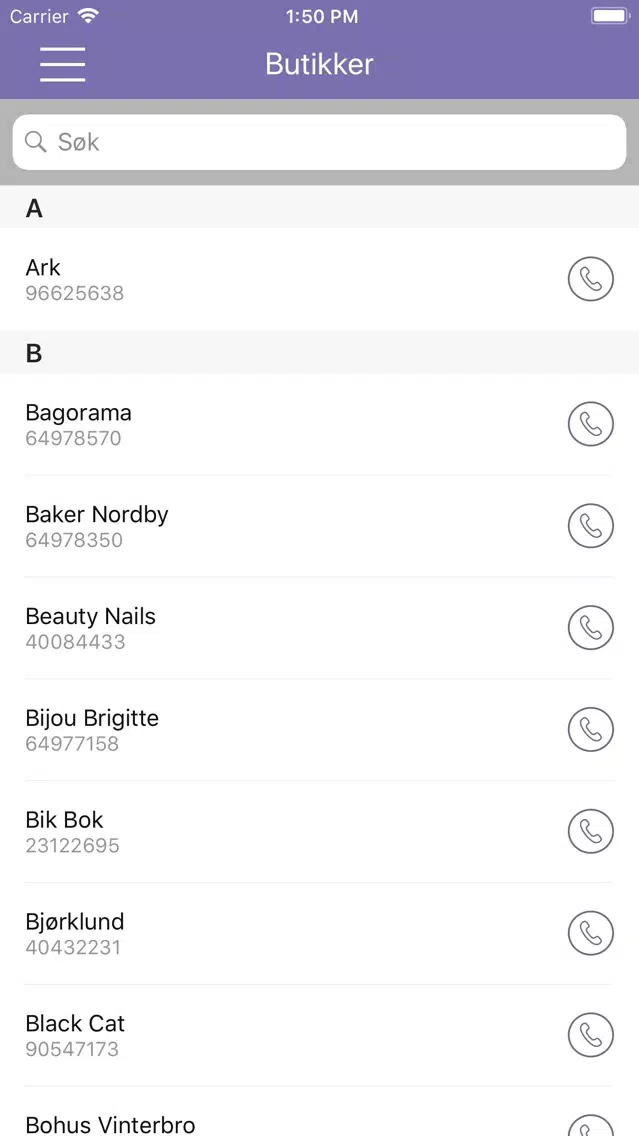View the Bijou Brigitte entry
639x1136 pixels.
tap(320, 730)
